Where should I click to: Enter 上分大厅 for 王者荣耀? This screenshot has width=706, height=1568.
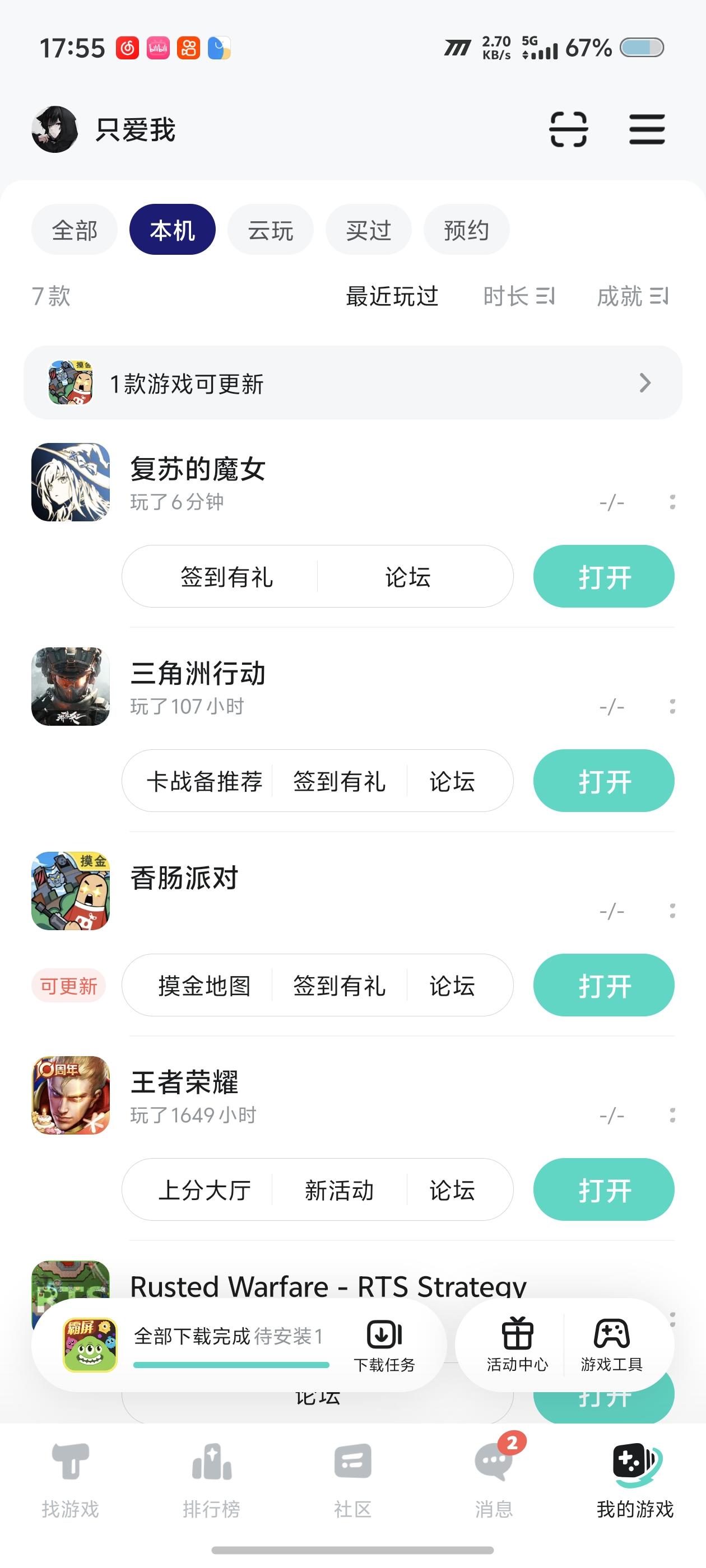[x=204, y=1190]
